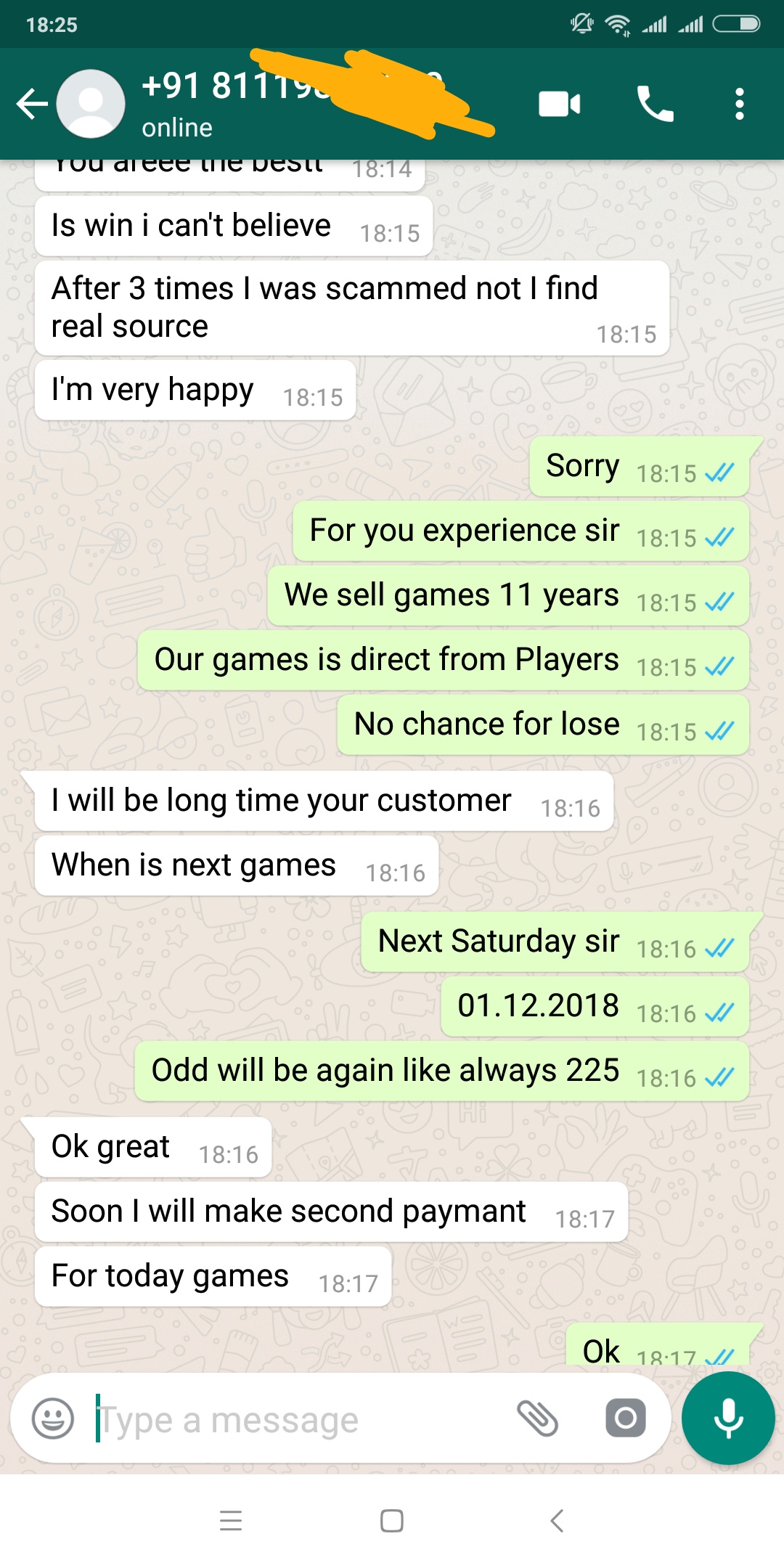
Task: Go back to the chats list
Action: point(32,104)
